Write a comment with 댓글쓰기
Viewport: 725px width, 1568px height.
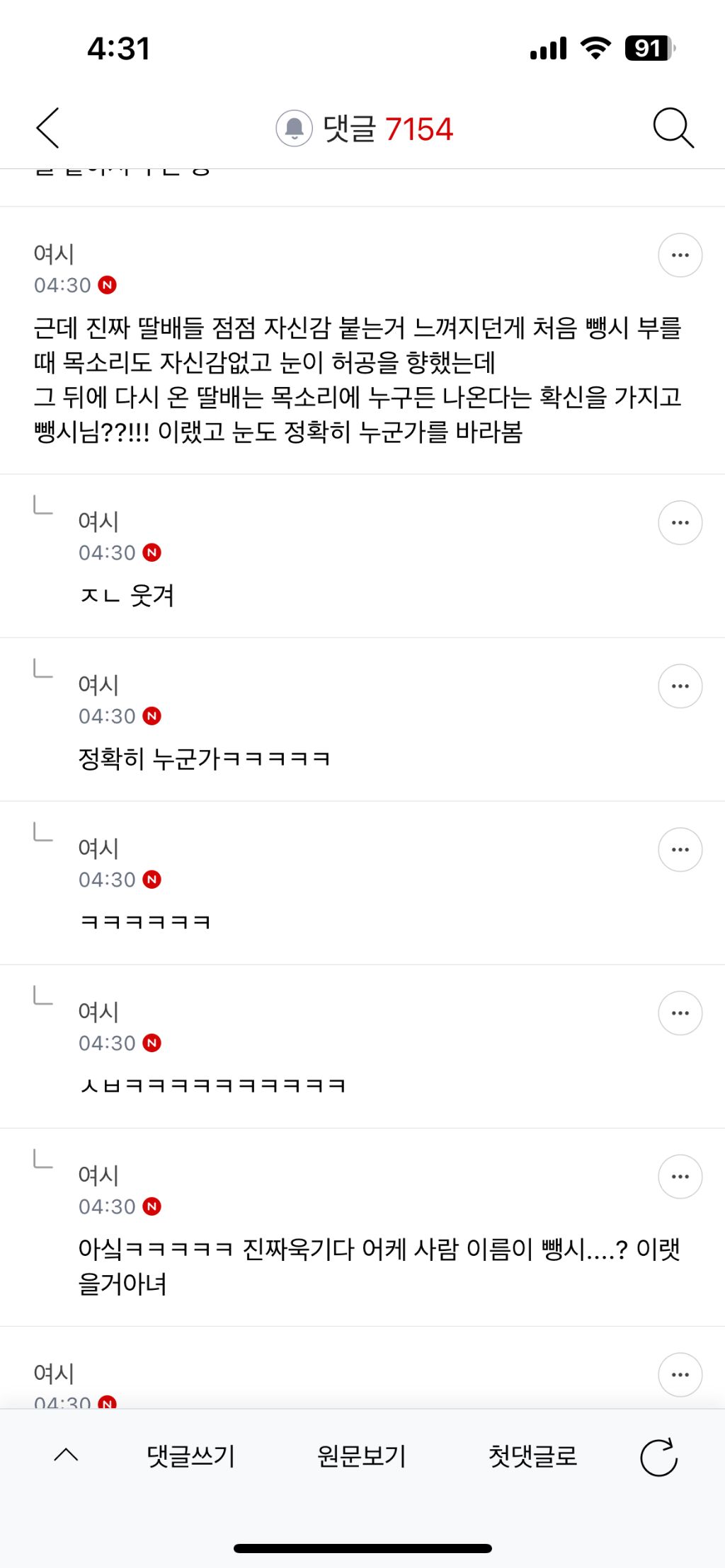coord(190,1456)
